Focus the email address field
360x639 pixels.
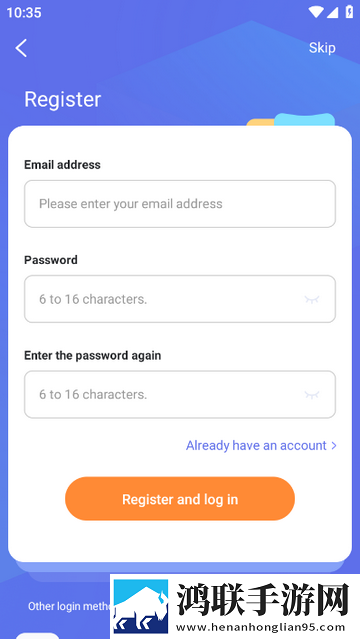[x=180, y=204]
